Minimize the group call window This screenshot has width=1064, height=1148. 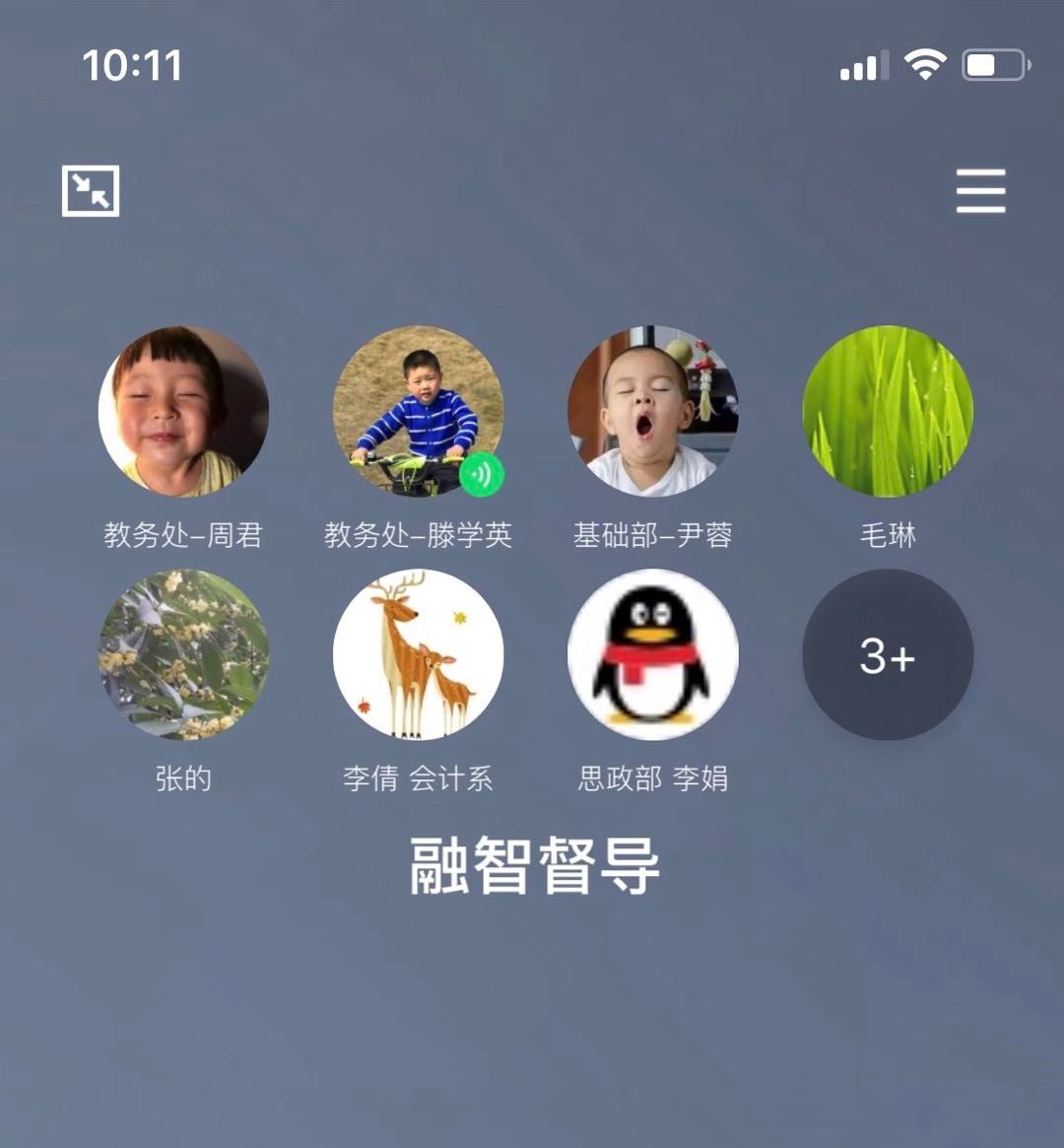click(91, 190)
